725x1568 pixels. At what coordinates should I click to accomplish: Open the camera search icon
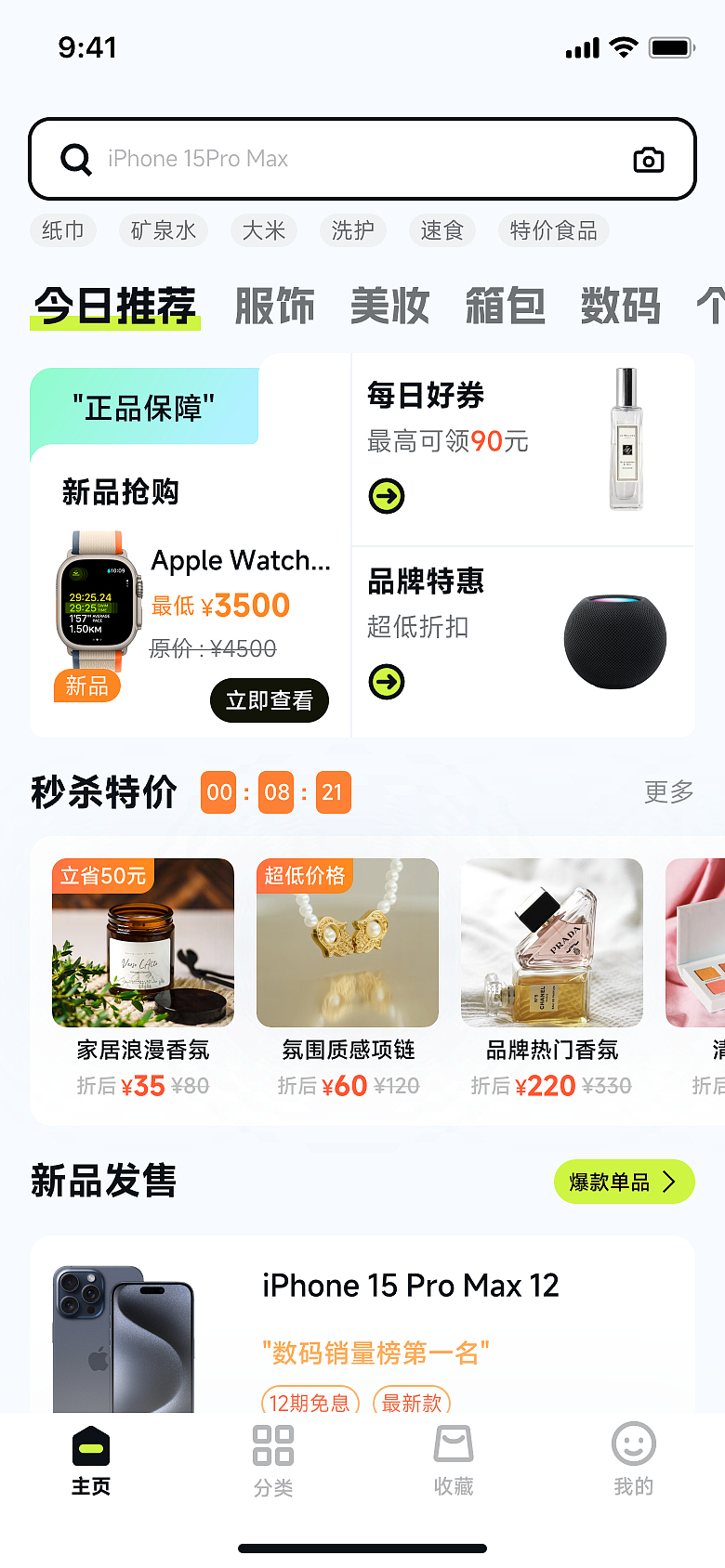pyautogui.click(x=648, y=160)
